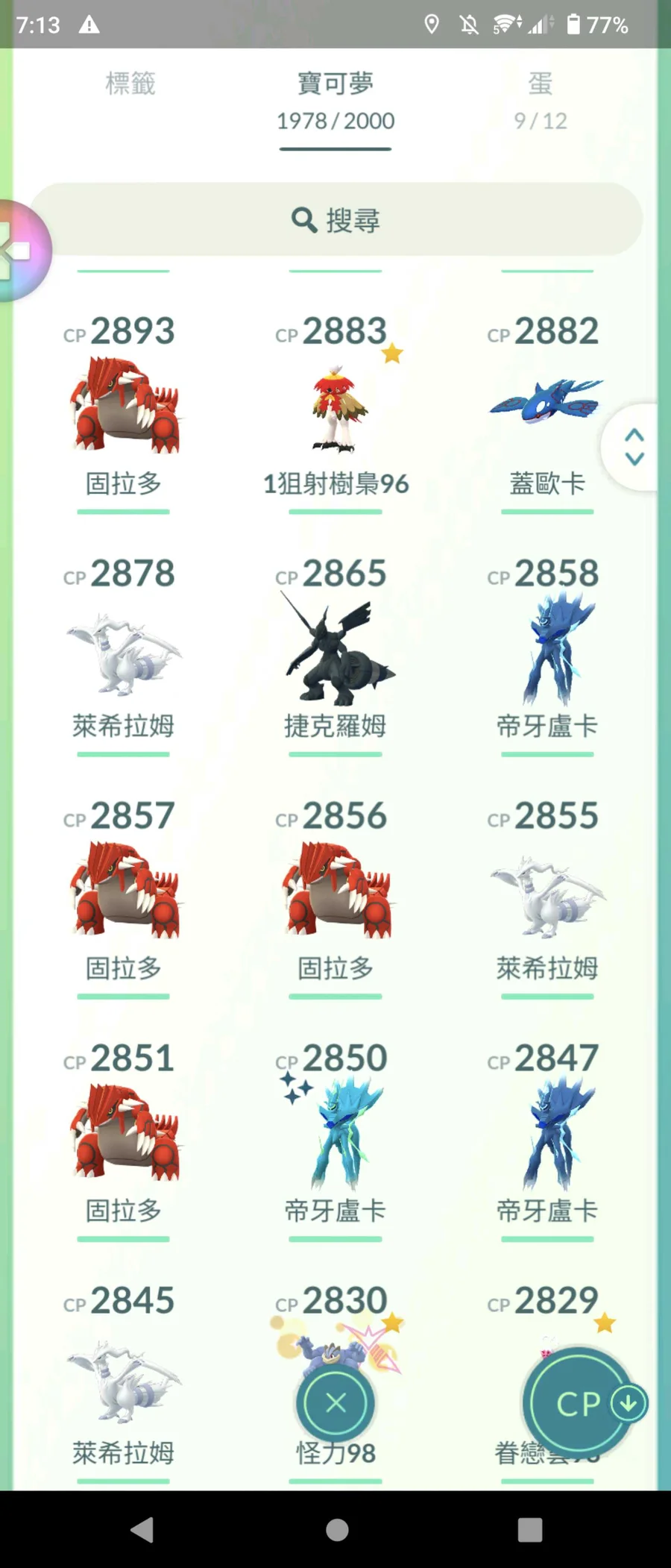Open 固拉多 with CP 2893
The width and height of the screenshot is (671, 1568).
tap(124, 407)
